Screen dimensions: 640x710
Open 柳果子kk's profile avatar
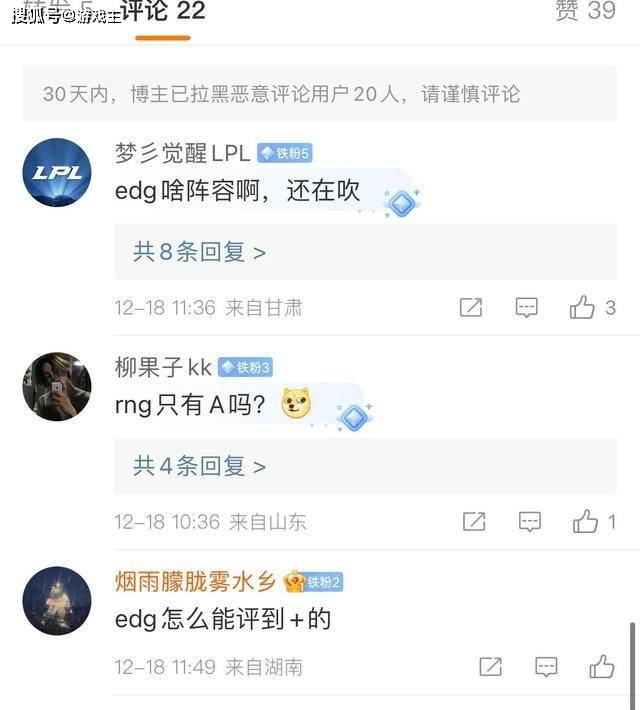point(57,386)
